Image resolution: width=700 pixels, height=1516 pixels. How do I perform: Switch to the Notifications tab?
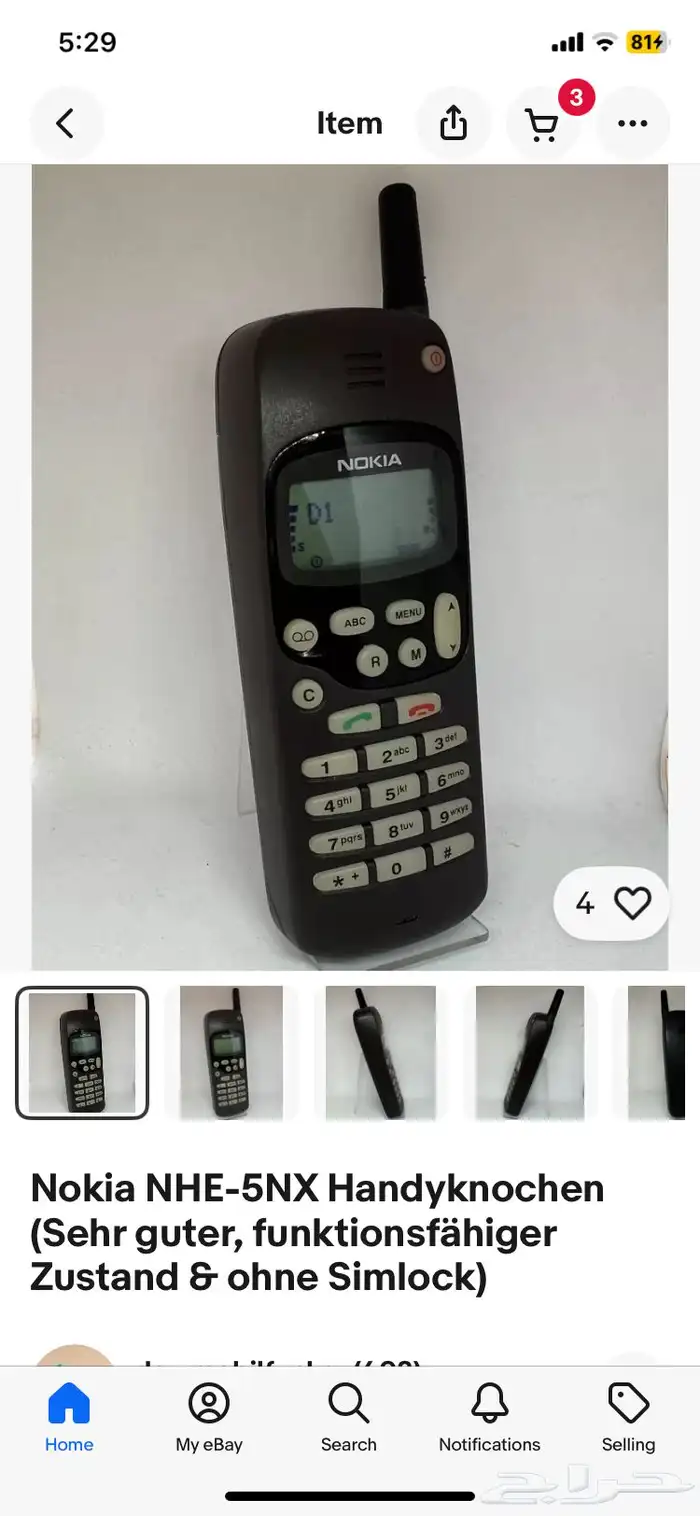pyautogui.click(x=489, y=1418)
